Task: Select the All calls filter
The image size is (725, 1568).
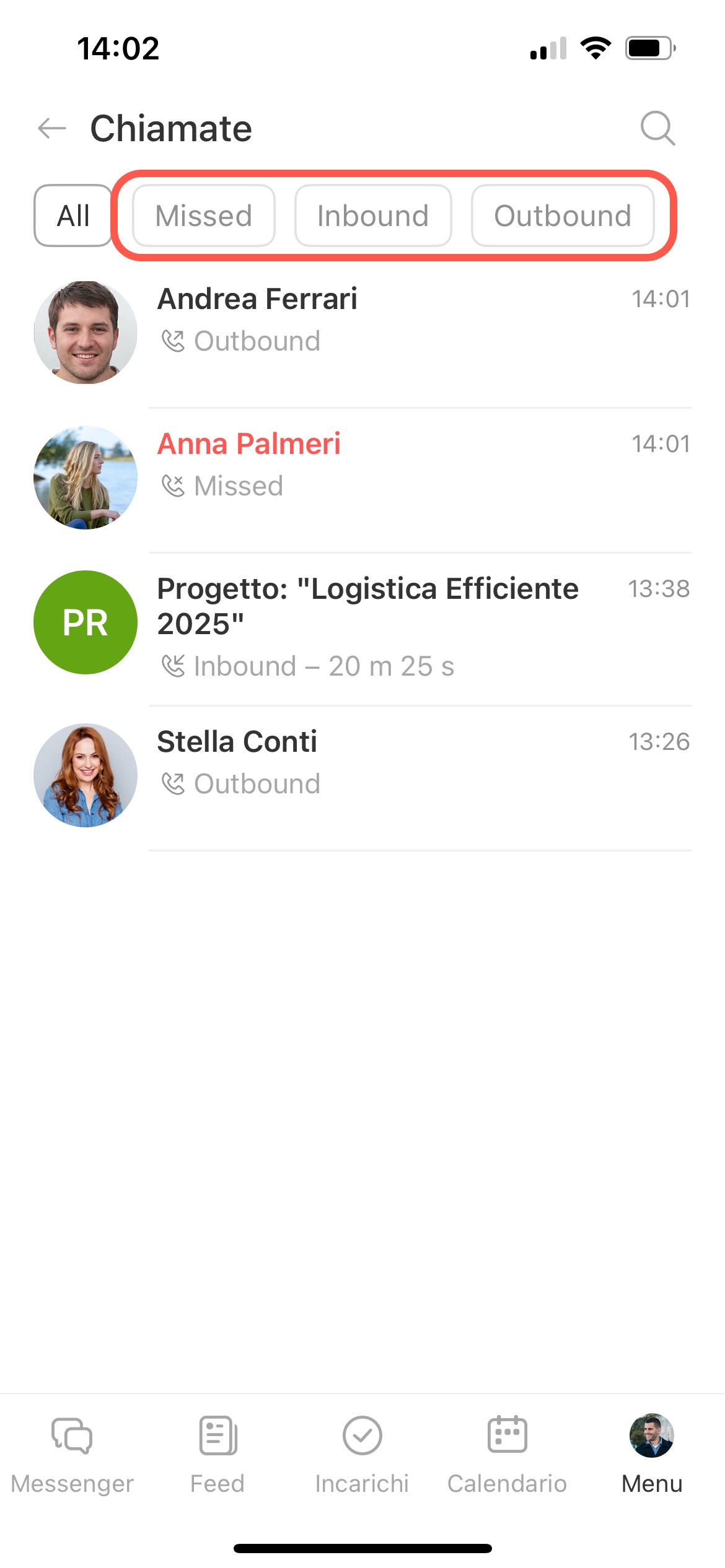Action: click(x=73, y=216)
